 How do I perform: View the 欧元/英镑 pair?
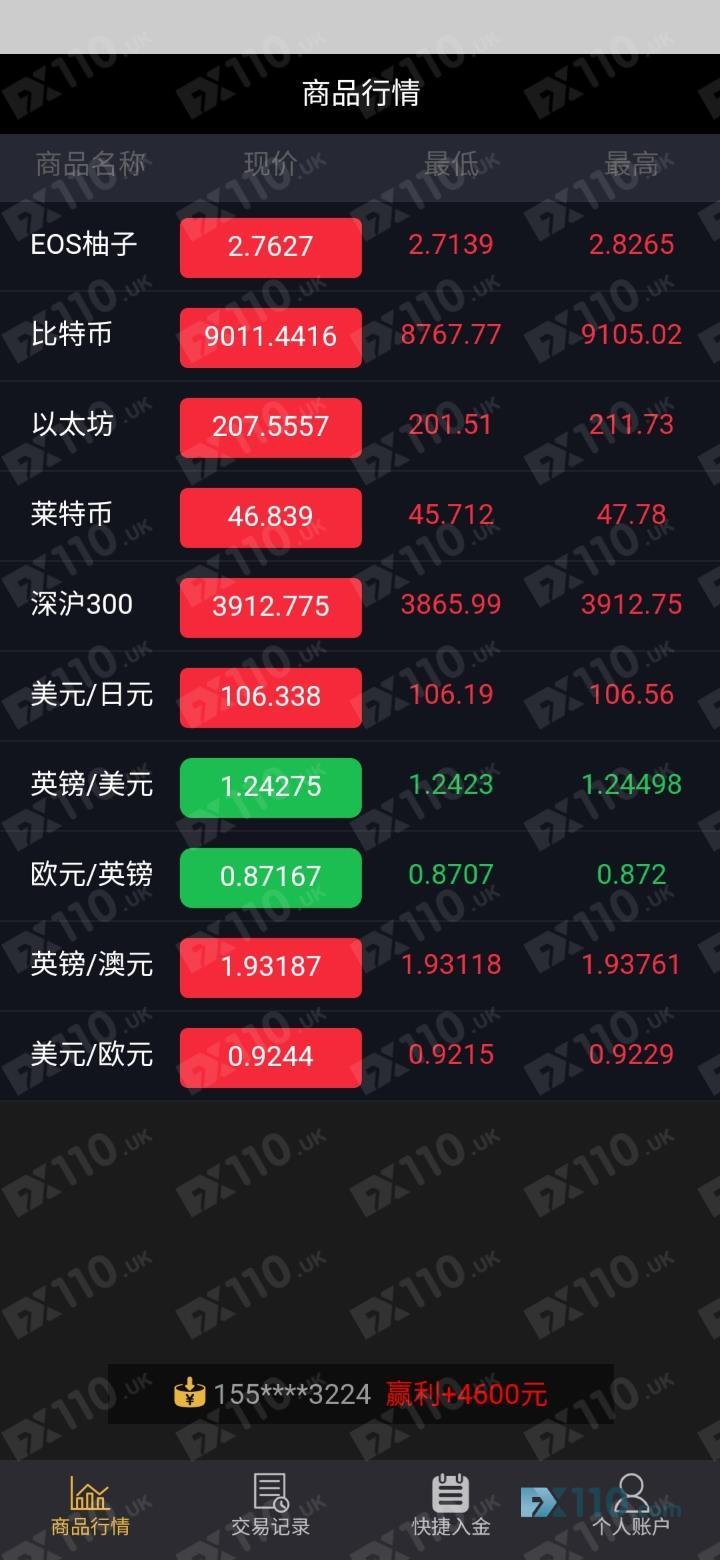(360, 876)
